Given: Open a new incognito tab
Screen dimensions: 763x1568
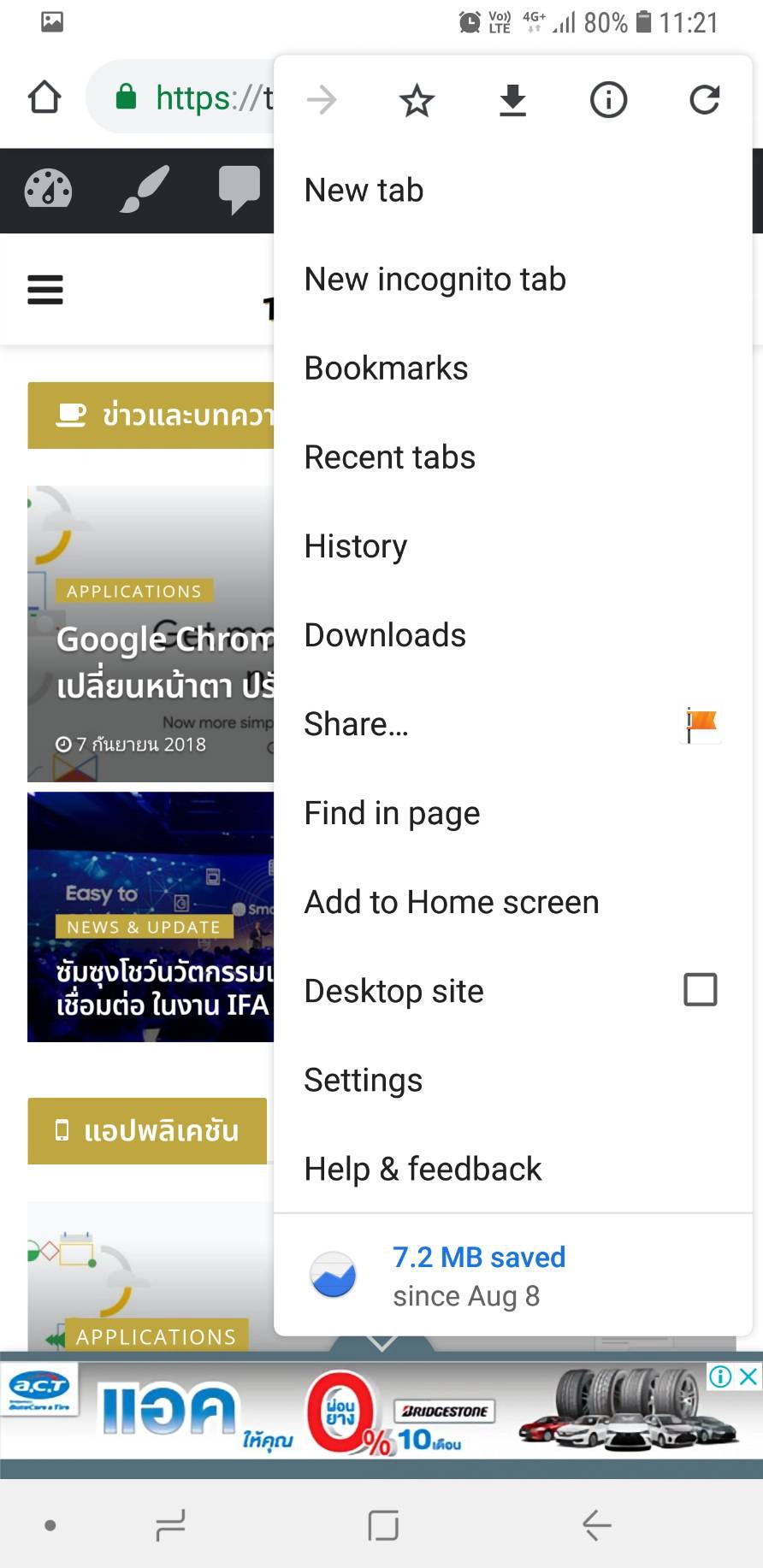Looking at the screenshot, I should pyautogui.click(x=435, y=280).
